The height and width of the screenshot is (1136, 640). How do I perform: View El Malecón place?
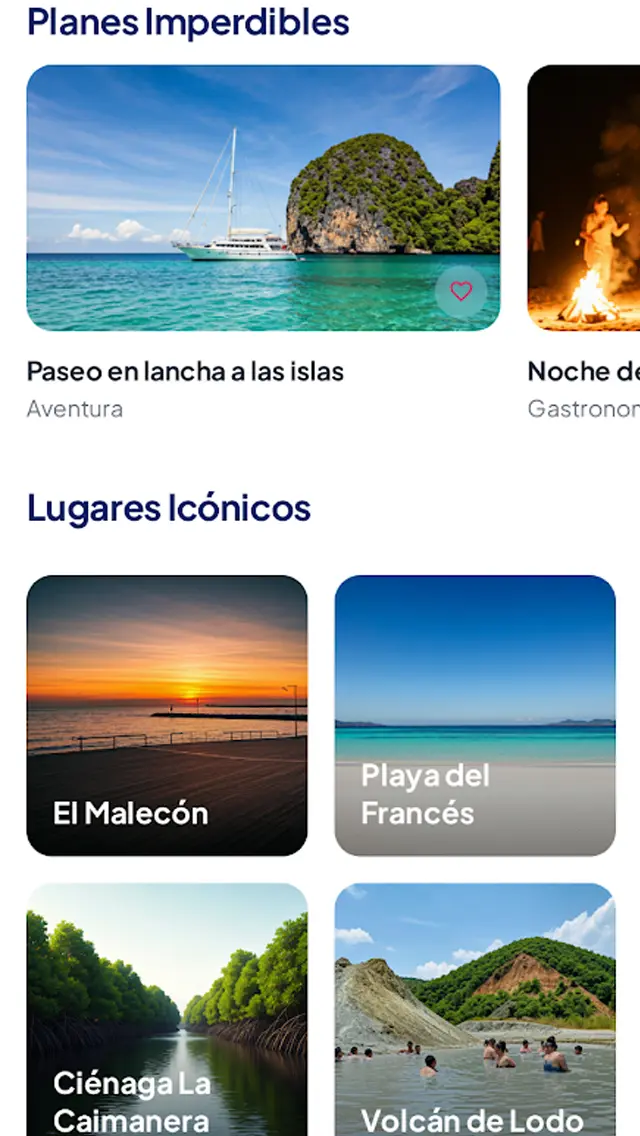[x=167, y=715]
